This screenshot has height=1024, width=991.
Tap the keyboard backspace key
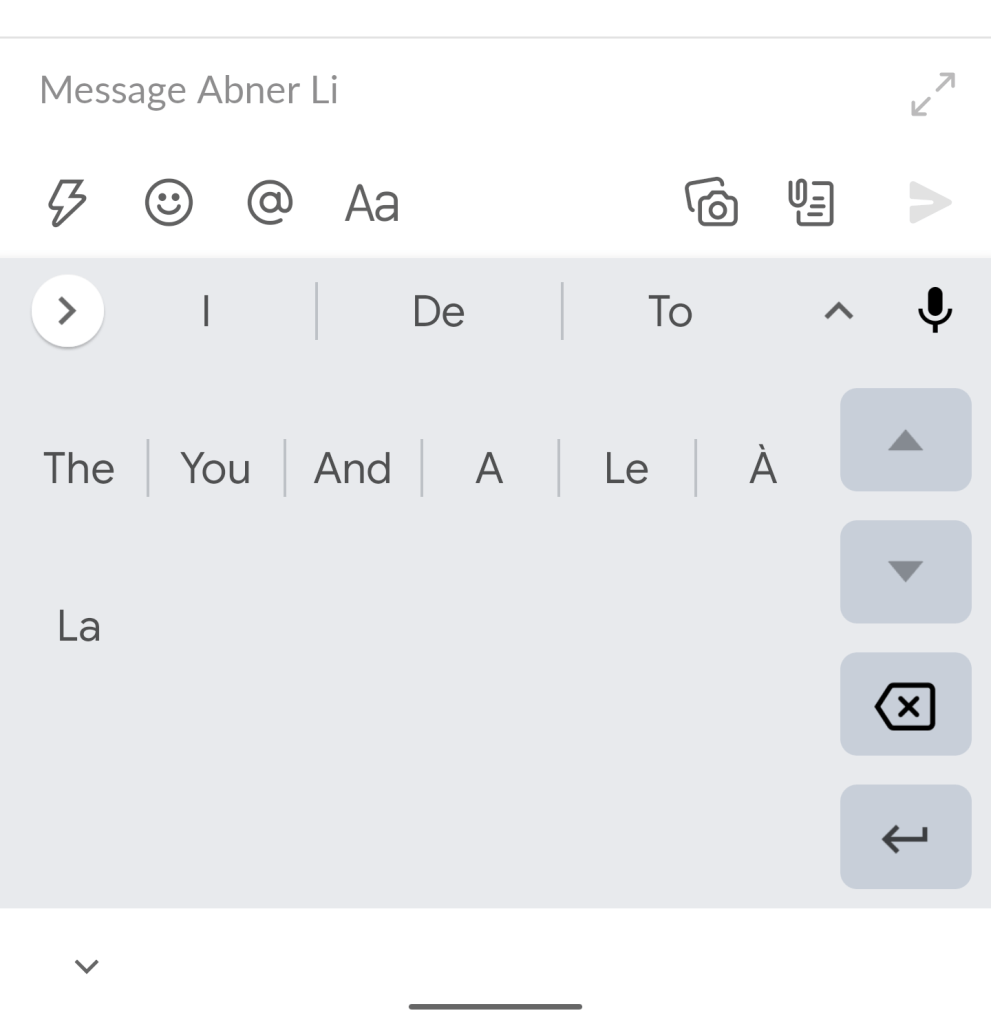click(x=905, y=705)
